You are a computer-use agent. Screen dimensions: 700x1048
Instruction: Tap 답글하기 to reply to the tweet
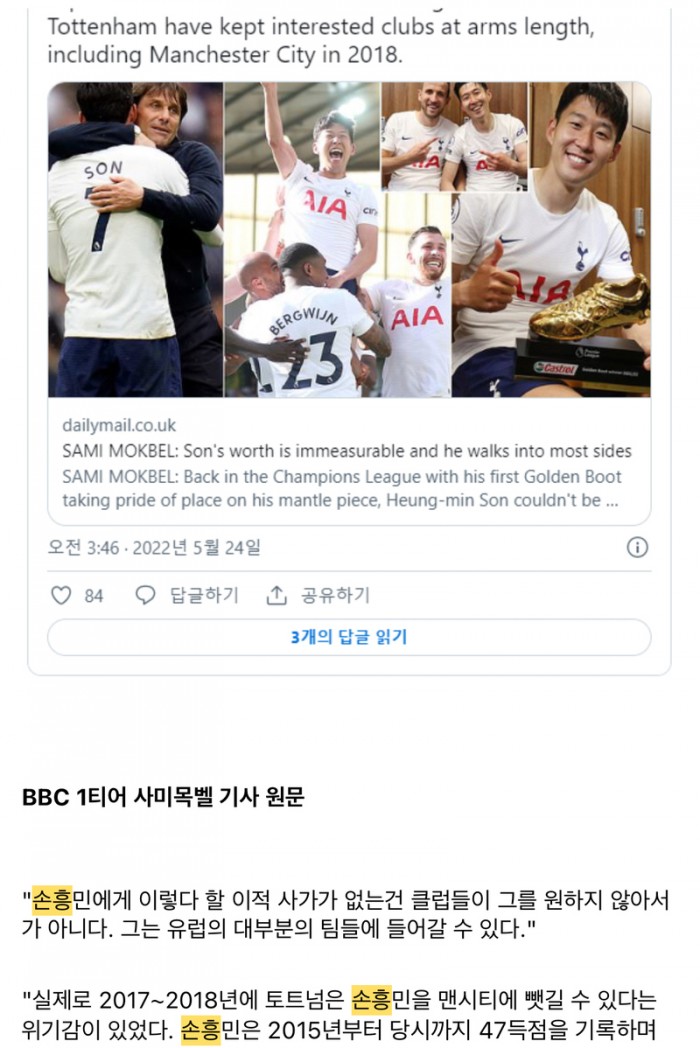(x=188, y=596)
